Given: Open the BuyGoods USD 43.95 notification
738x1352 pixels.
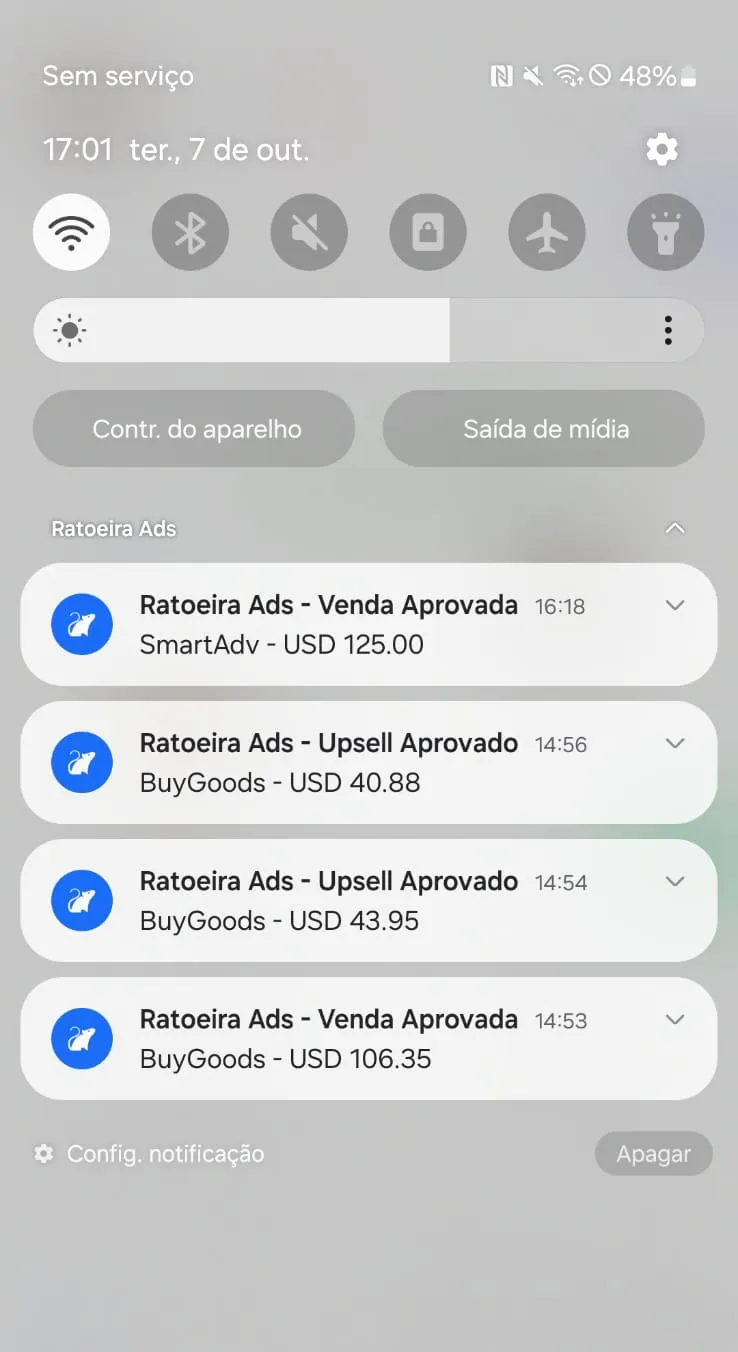Looking at the screenshot, I should click(x=330, y=901).
